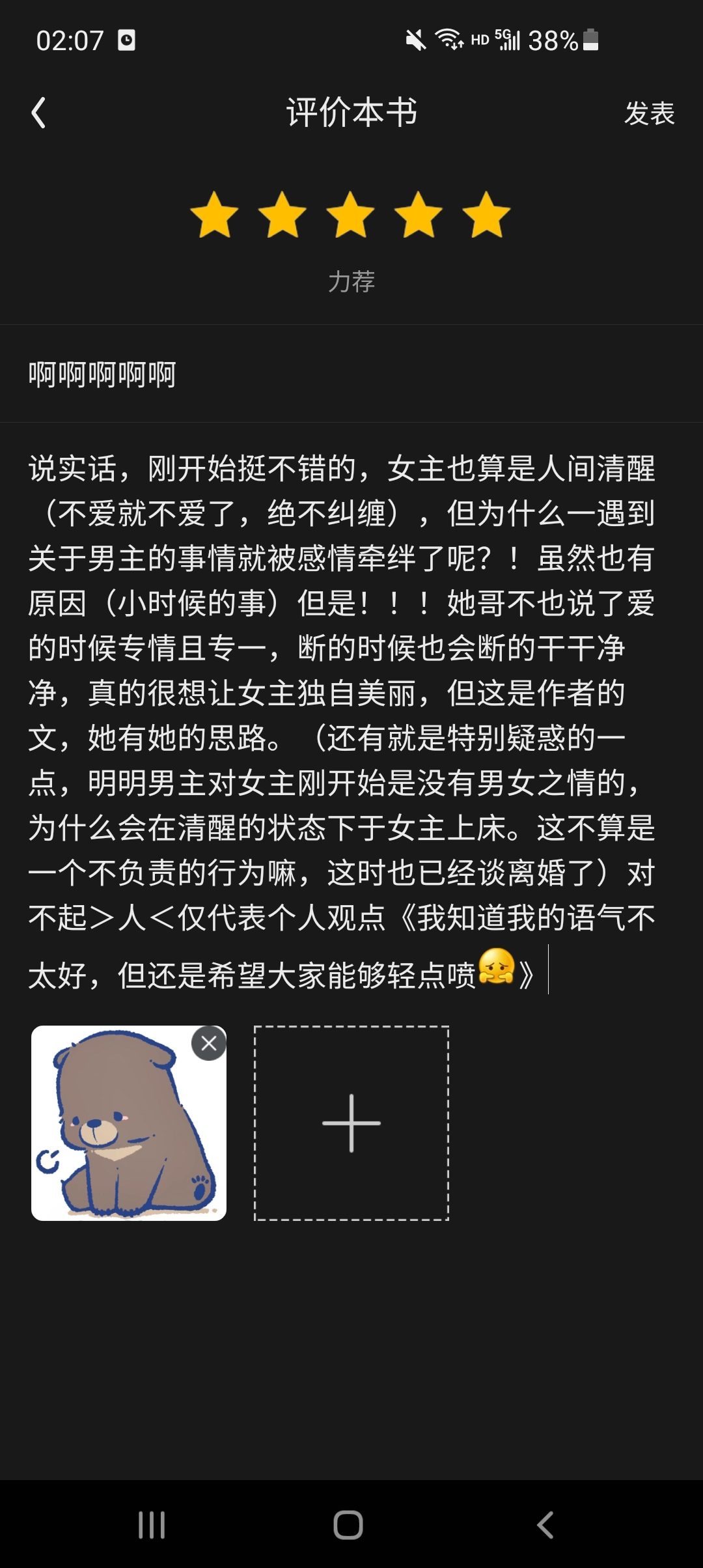This screenshot has width=703, height=1568.
Task: Set rating to one star
Action: tap(214, 215)
